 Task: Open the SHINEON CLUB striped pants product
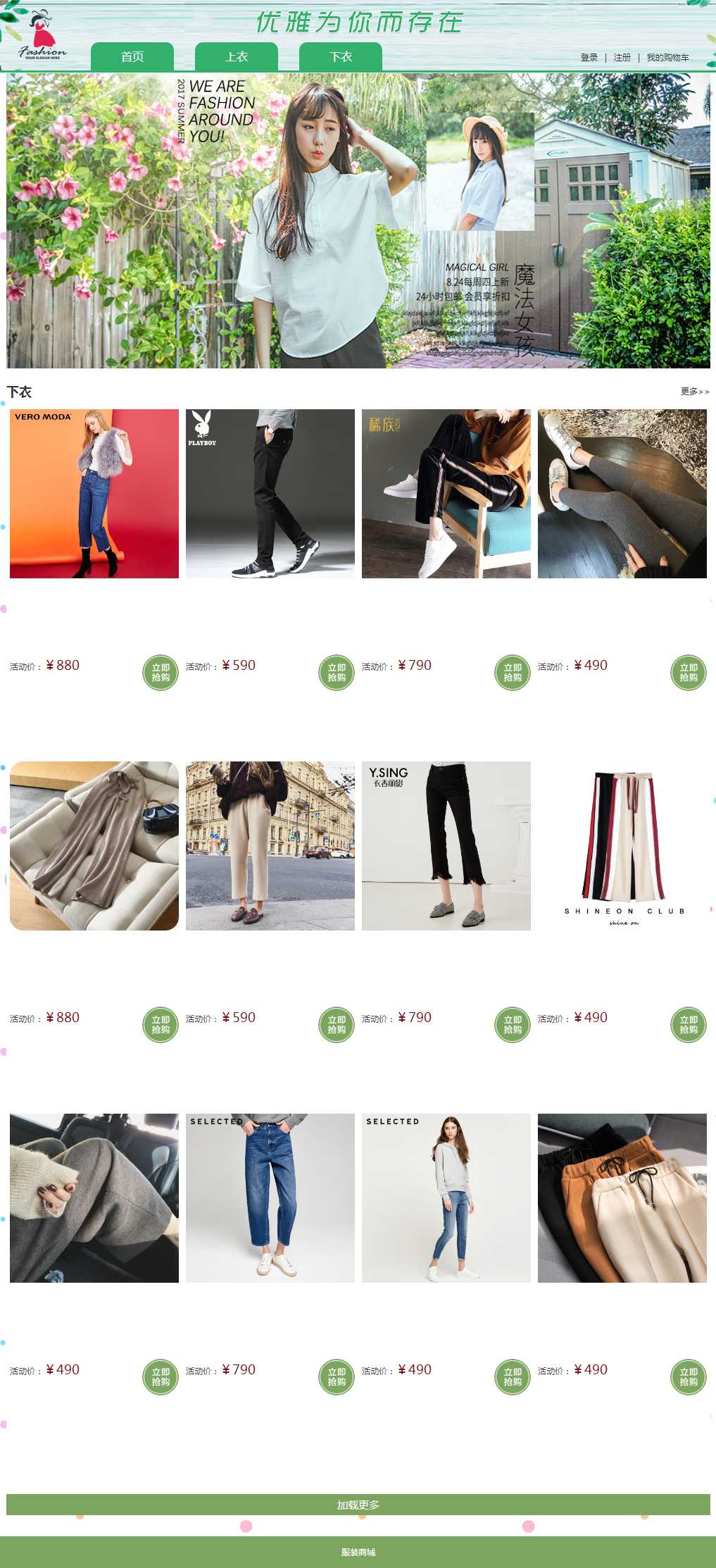click(622, 846)
